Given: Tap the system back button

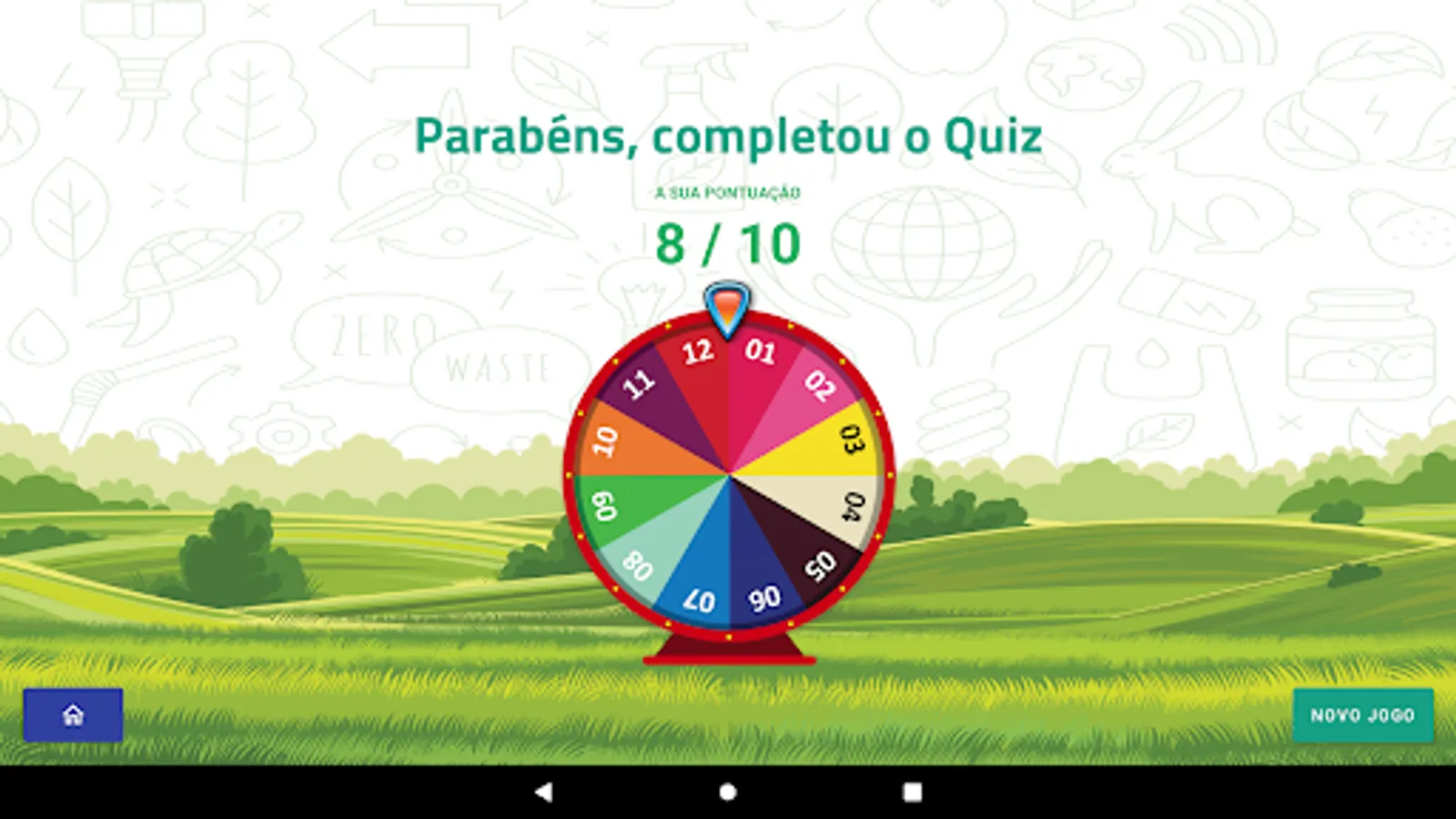Looking at the screenshot, I should coord(543,792).
